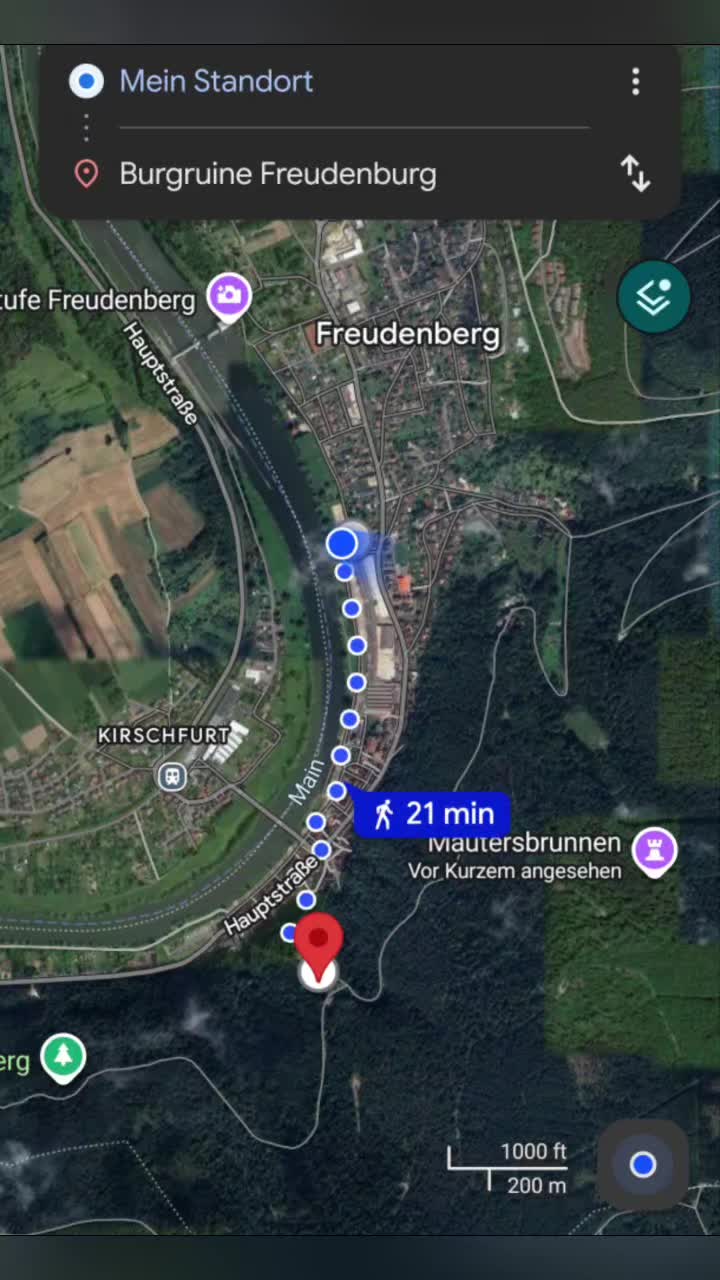Screen dimensions: 720x1280
Task: Open the green tree park marker
Action: tap(63, 1058)
